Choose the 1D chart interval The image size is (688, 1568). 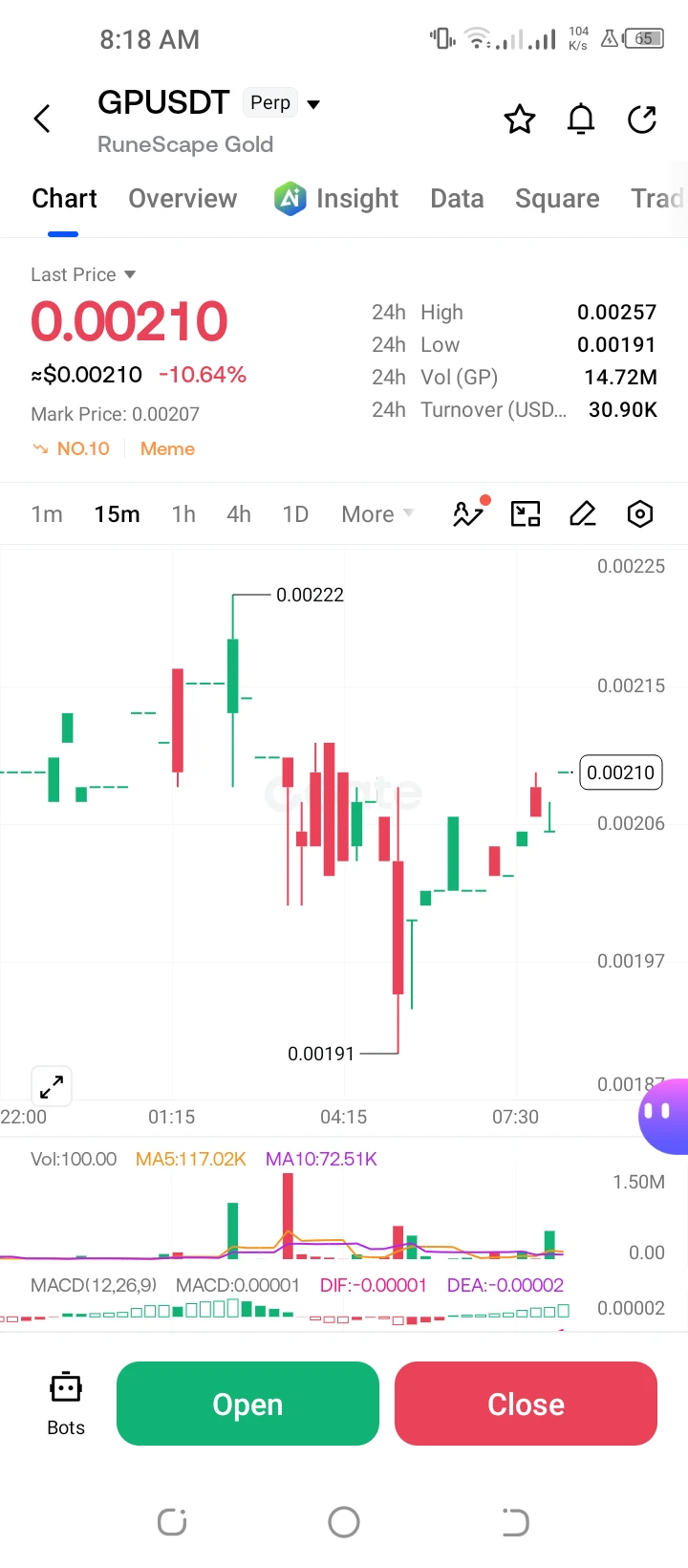295,514
